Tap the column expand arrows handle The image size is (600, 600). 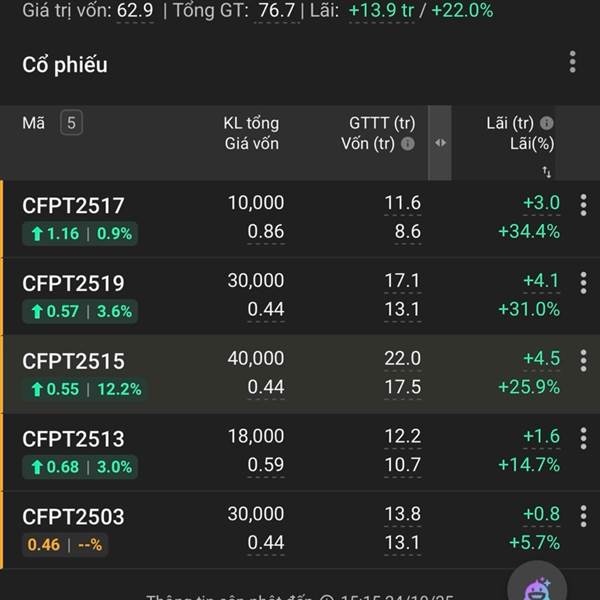pyautogui.click(x=441, y=143)
